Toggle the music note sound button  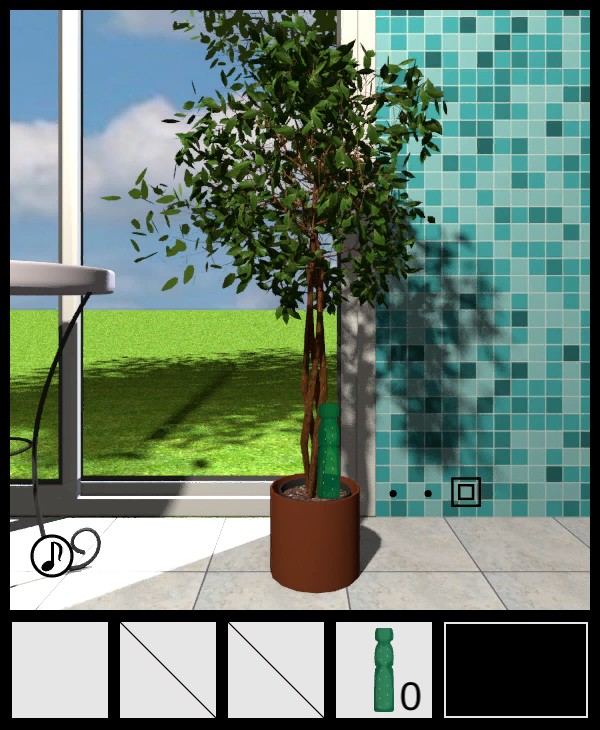(50, 555)
